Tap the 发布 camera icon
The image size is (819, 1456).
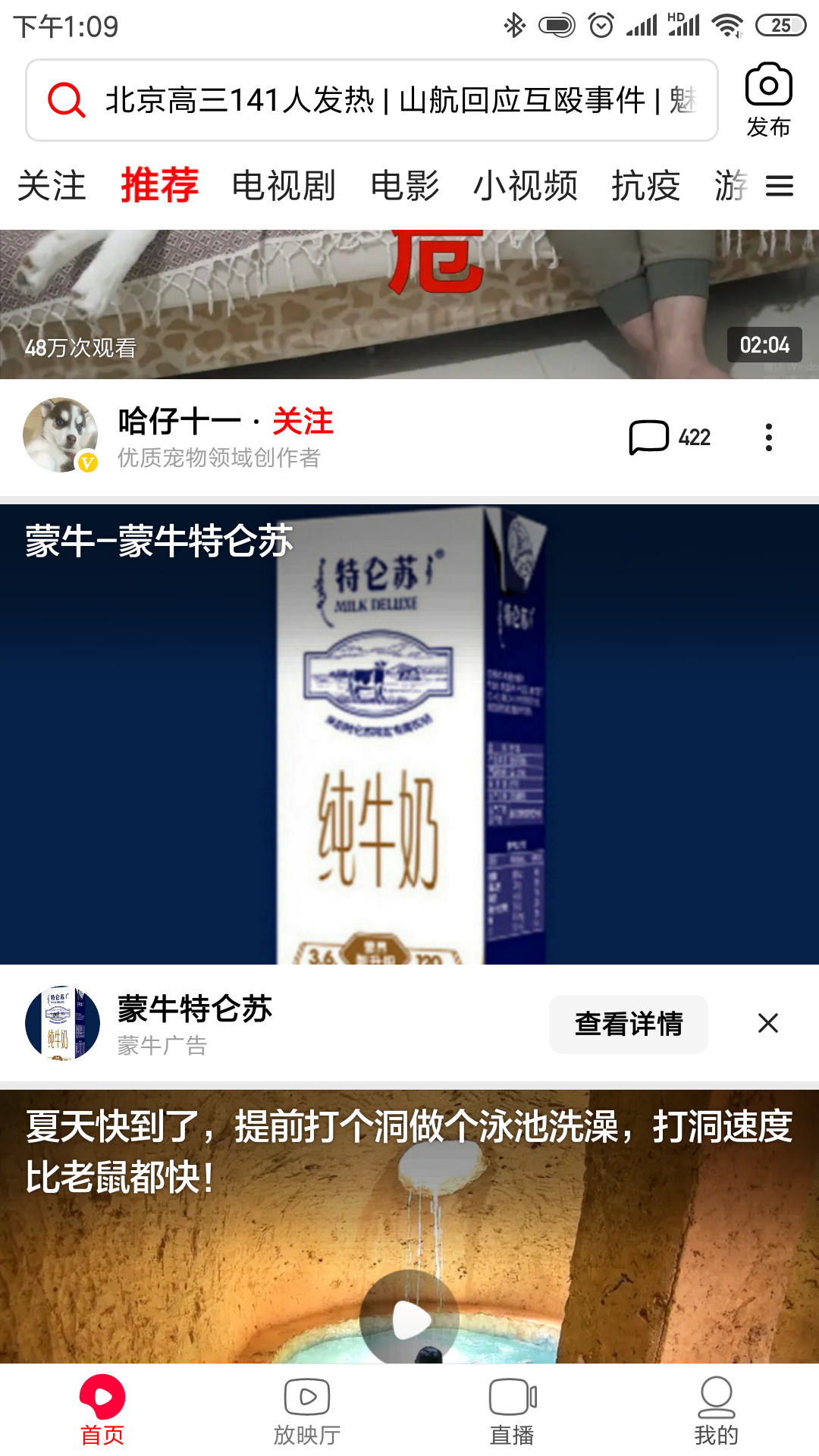(768, 100)
